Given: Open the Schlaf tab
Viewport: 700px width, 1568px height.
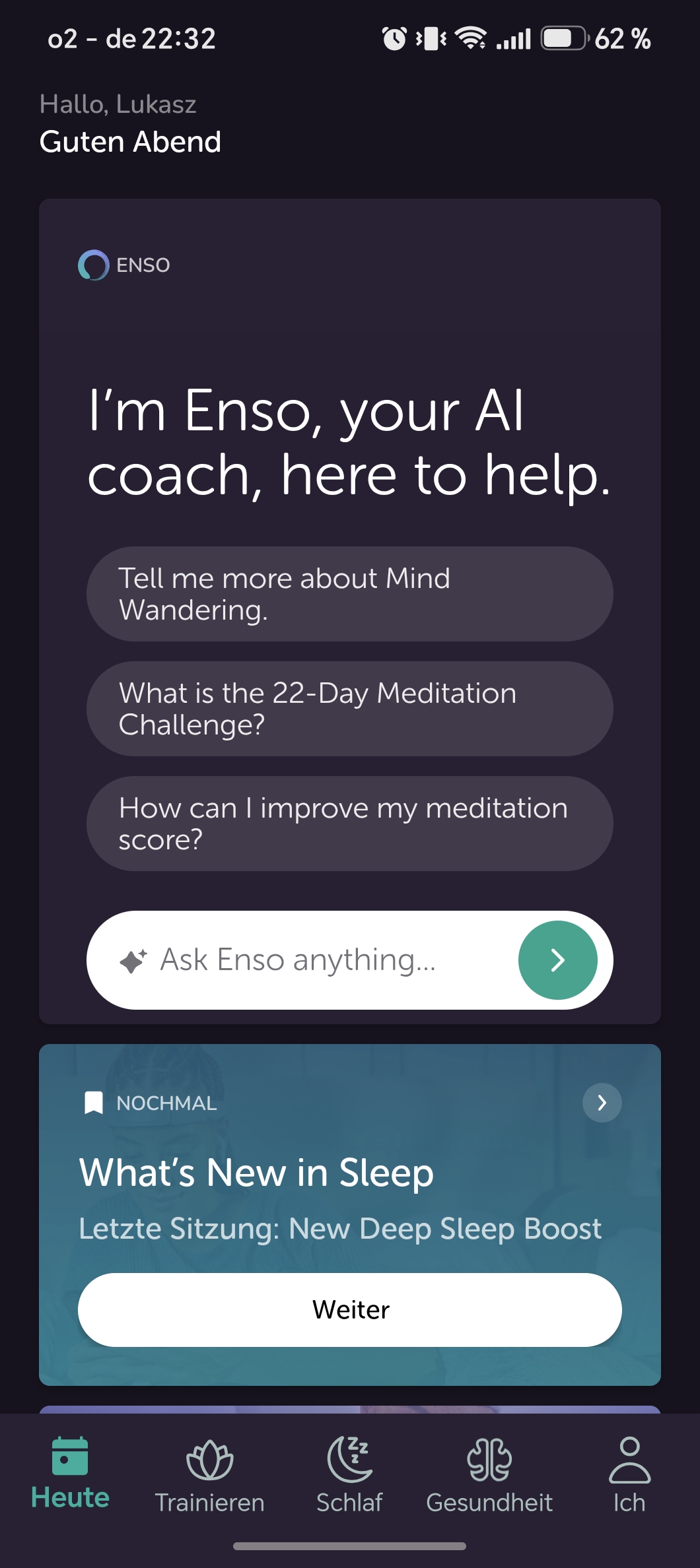Looking at the screenshot, I should coord(349,1475).
